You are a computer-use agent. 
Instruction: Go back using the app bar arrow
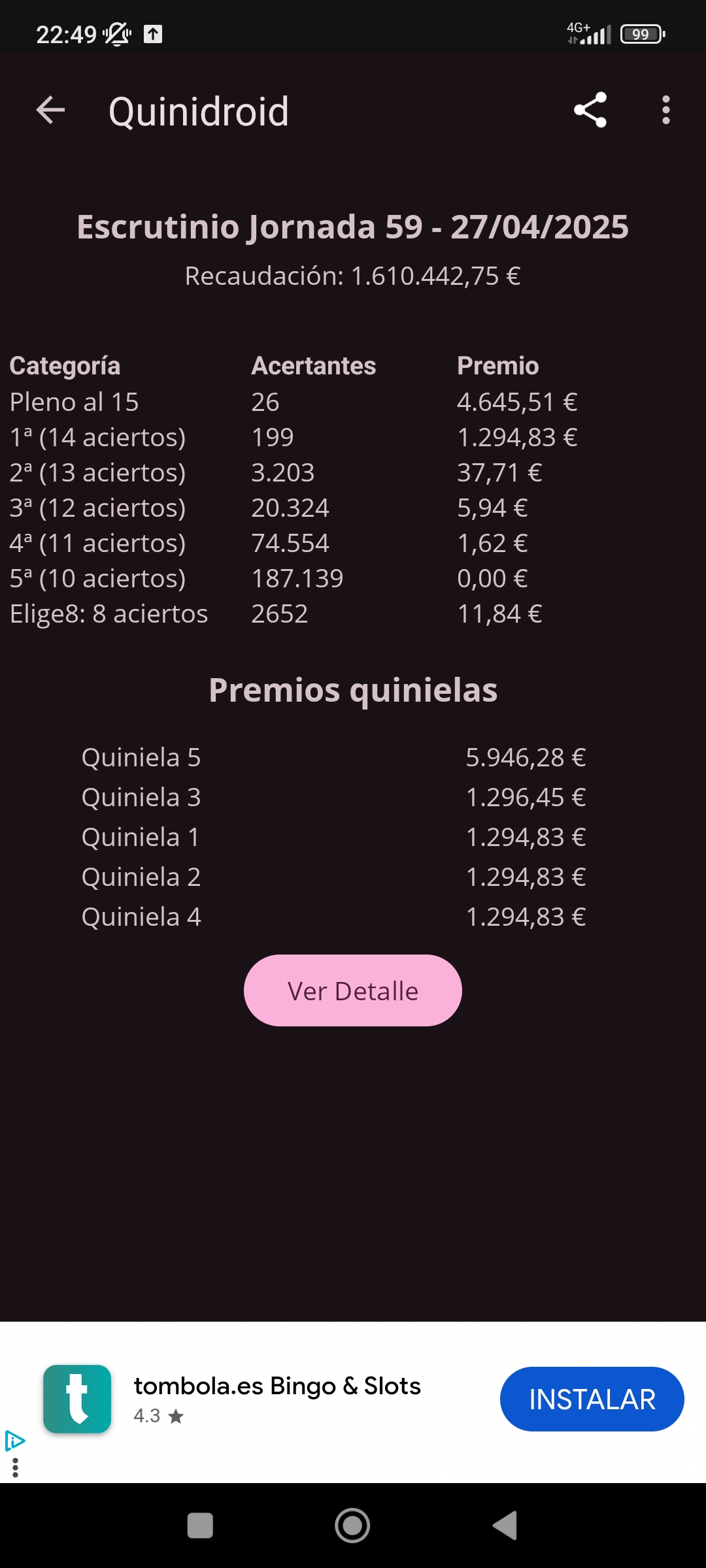50,110
